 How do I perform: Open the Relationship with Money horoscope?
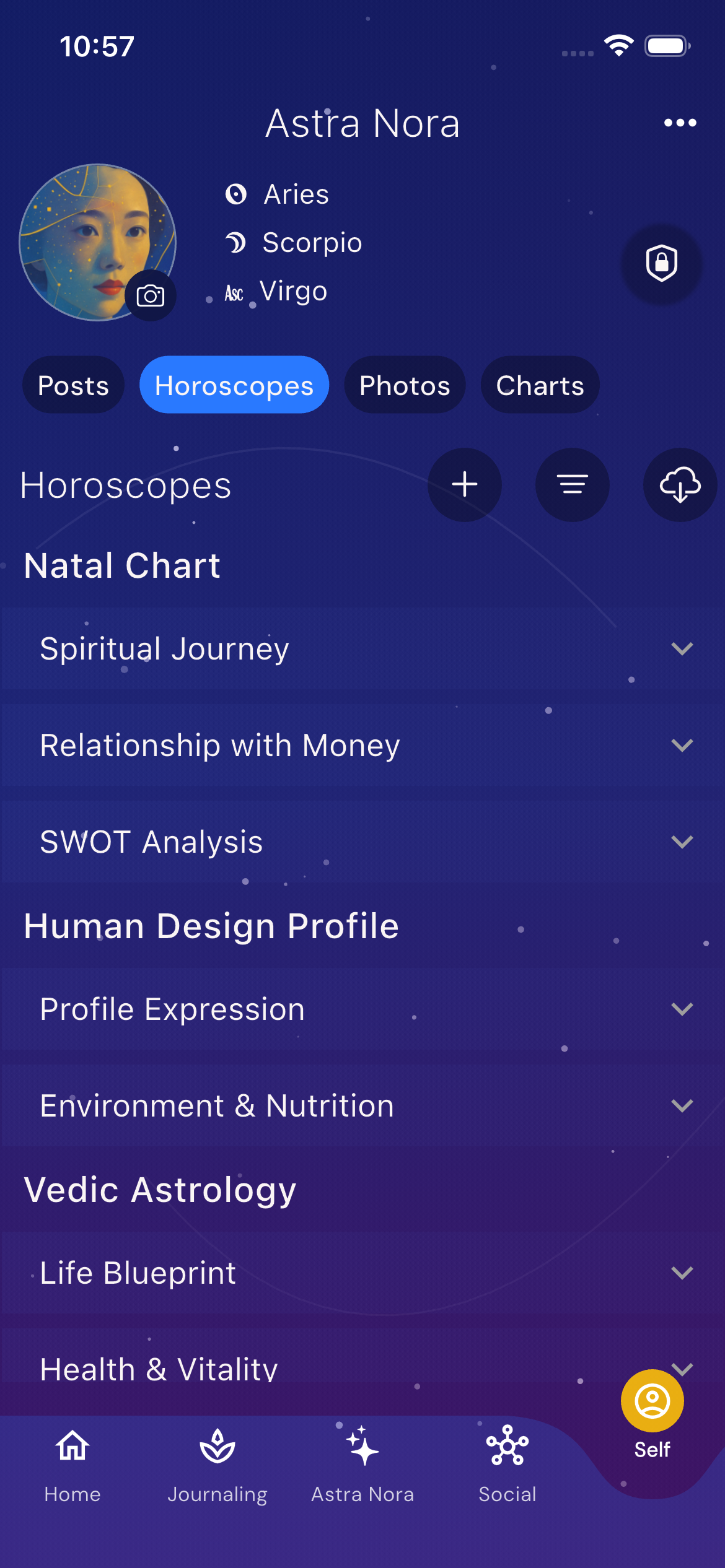click(x=362, y=745)
